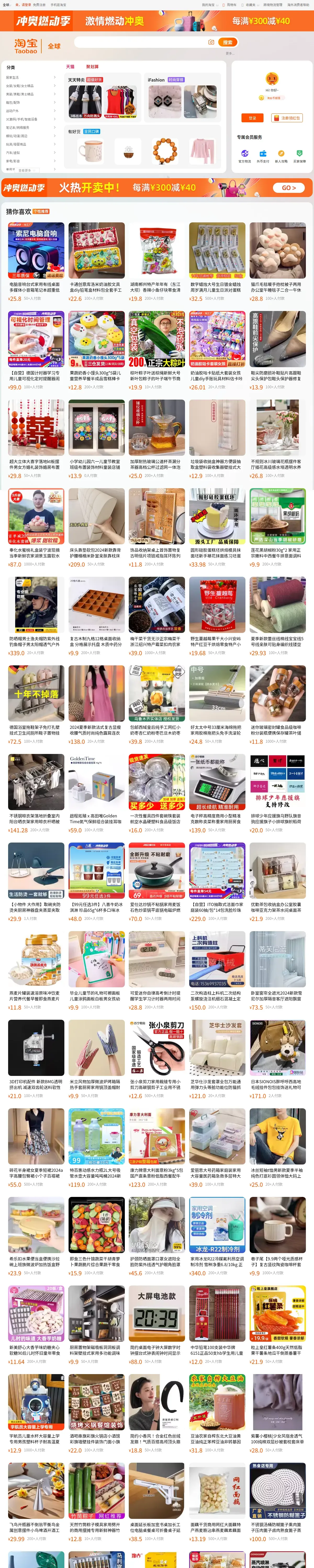Tap GO on the 火热开卖中 banner
The width and height of the screenshot is (314, 1568).
[x=288, y=187]
